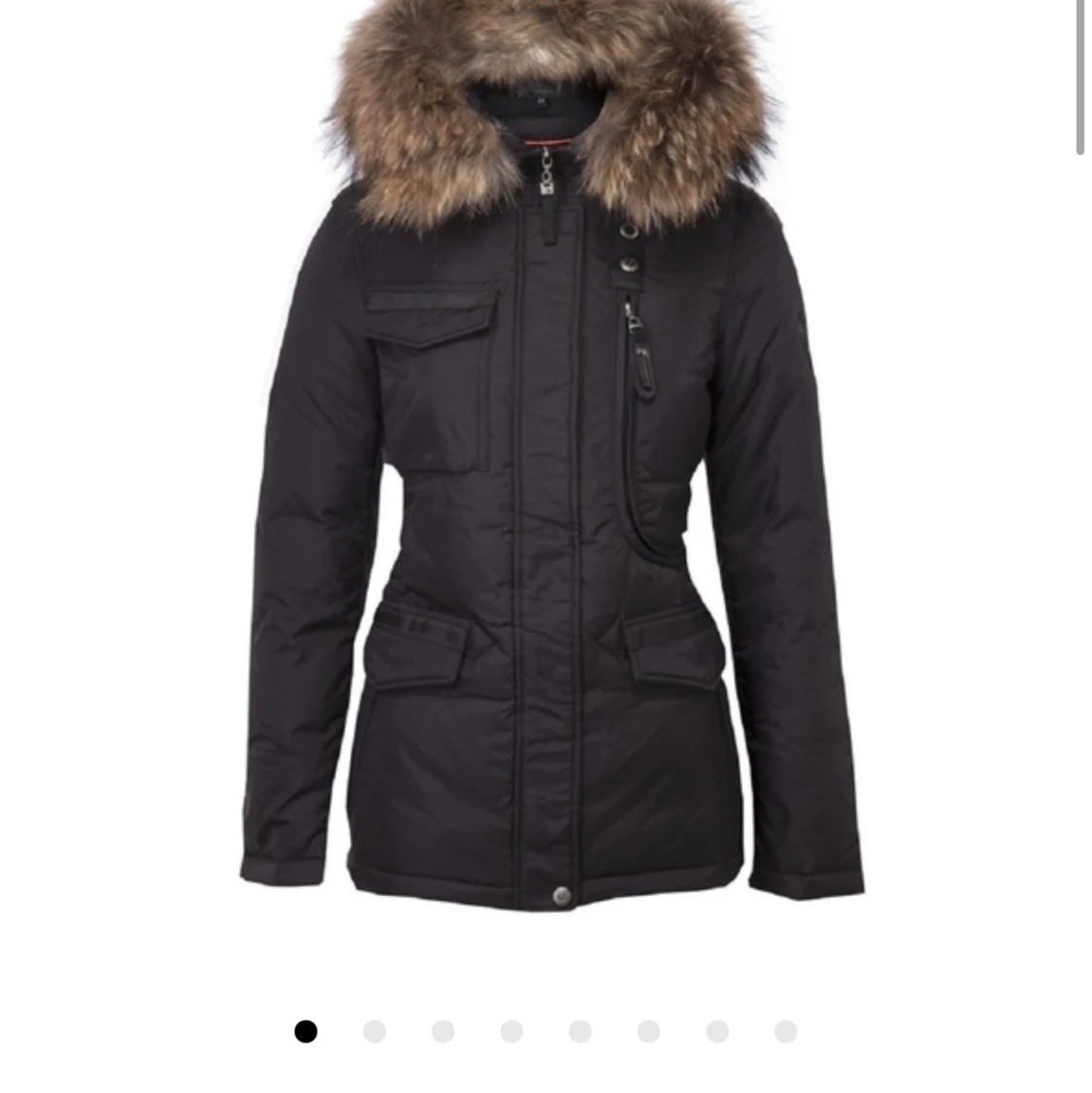Click the currently active black indicator dot
The height and width of the screenshot is (1093, 1092).
point(307,1031)
